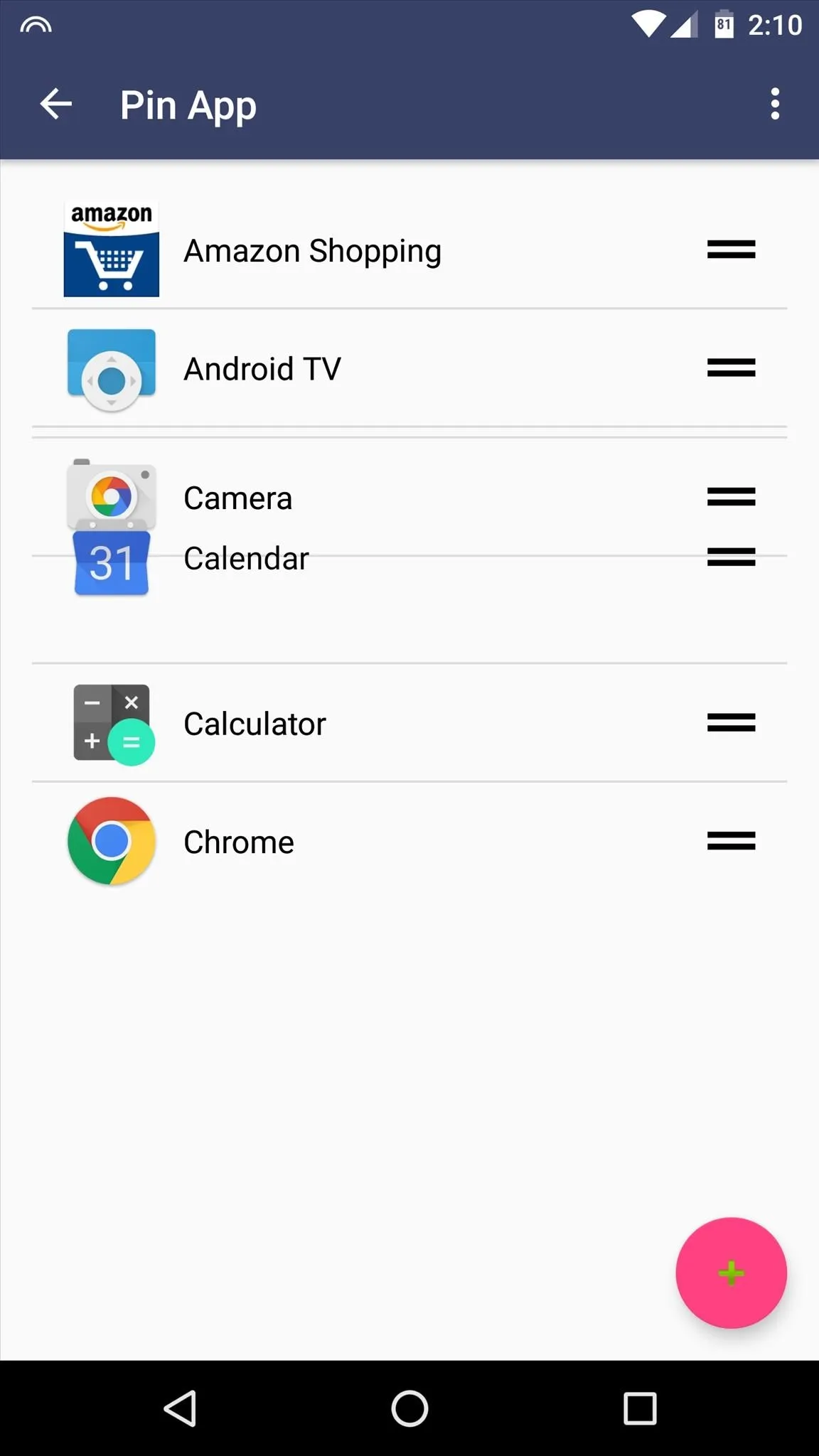819x1456 pixels.
Task: Go back using the toolbar arrow
Action: pos(56,105)
